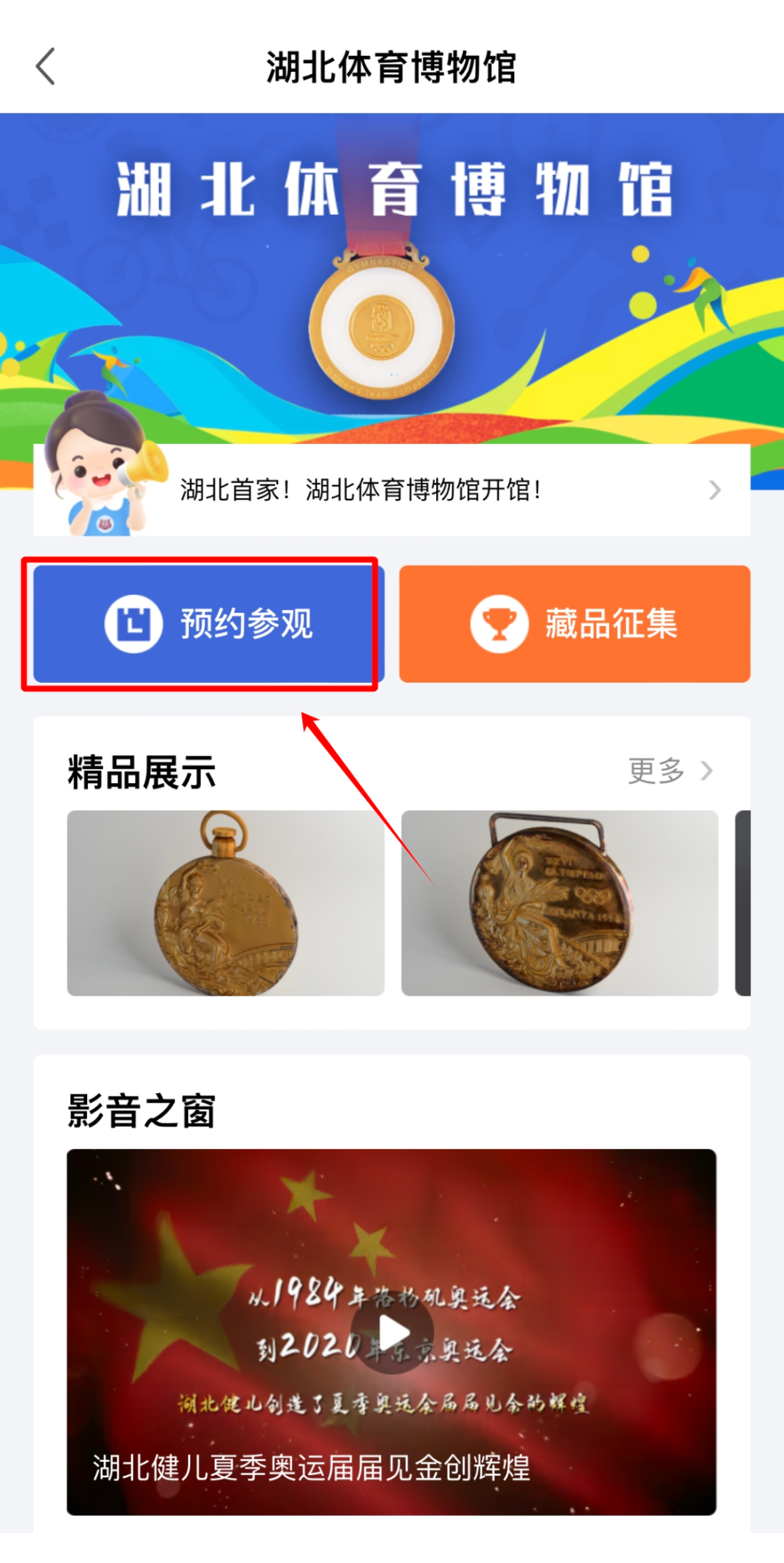
Task: Play the 湖北健儿夏季奥运届届见金创辉煌 video
Action: [x=393, y=1333]
